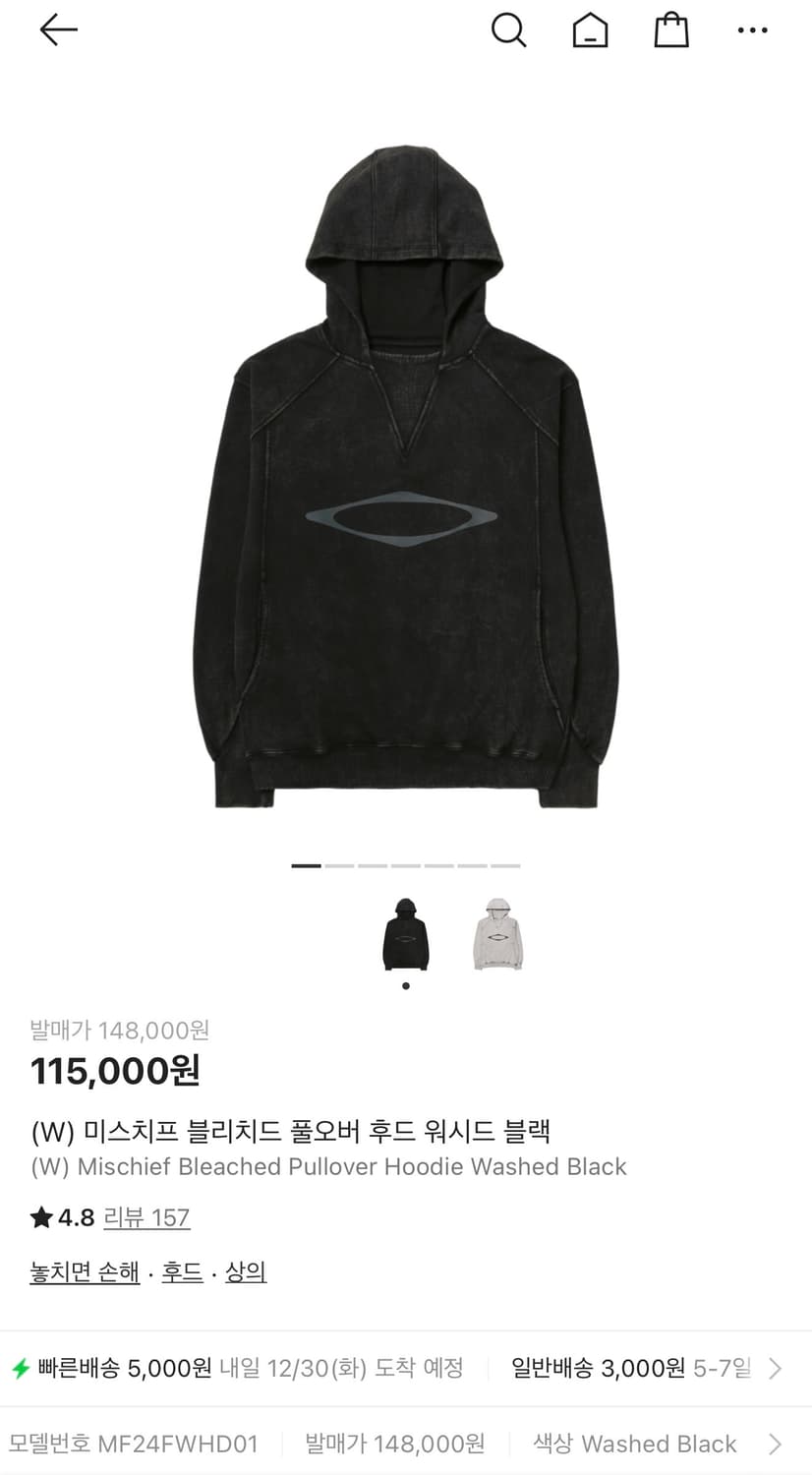Image resolution: width=812 pixels, height=1475 pixels.
Task: Open the 후드 category tag
Action: 181,1271
